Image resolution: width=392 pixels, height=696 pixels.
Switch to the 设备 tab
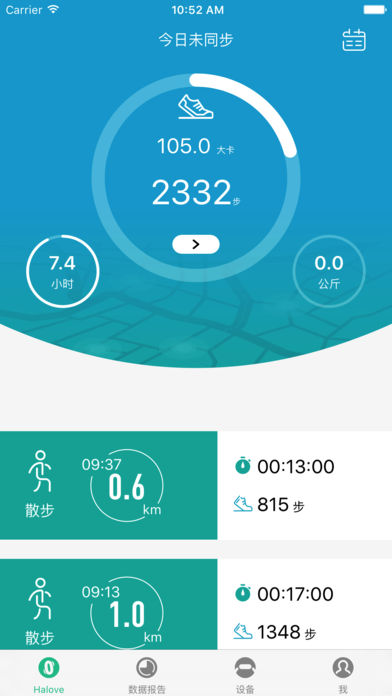point(245,675)
